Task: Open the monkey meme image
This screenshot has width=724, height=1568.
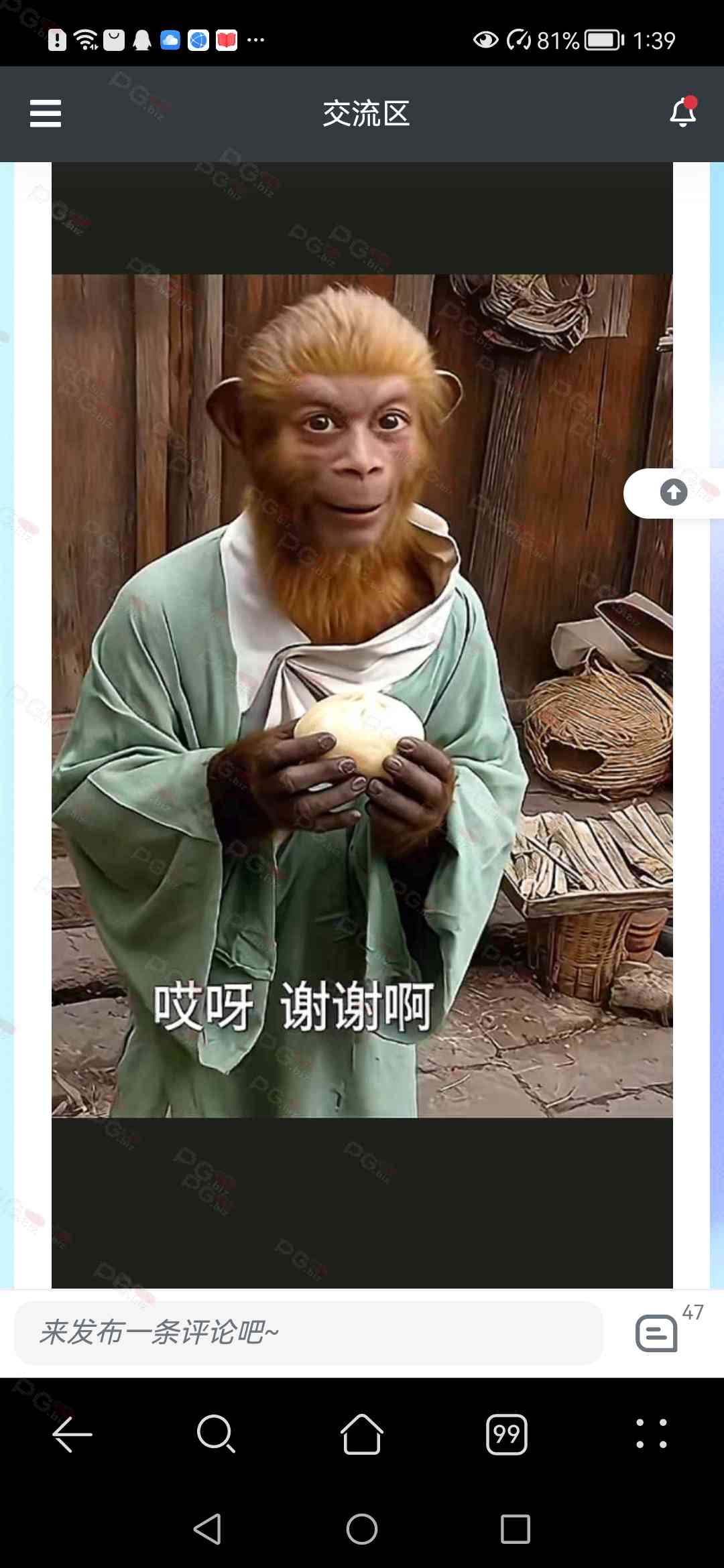Action: pyautogui.click(x=362, y=697)
